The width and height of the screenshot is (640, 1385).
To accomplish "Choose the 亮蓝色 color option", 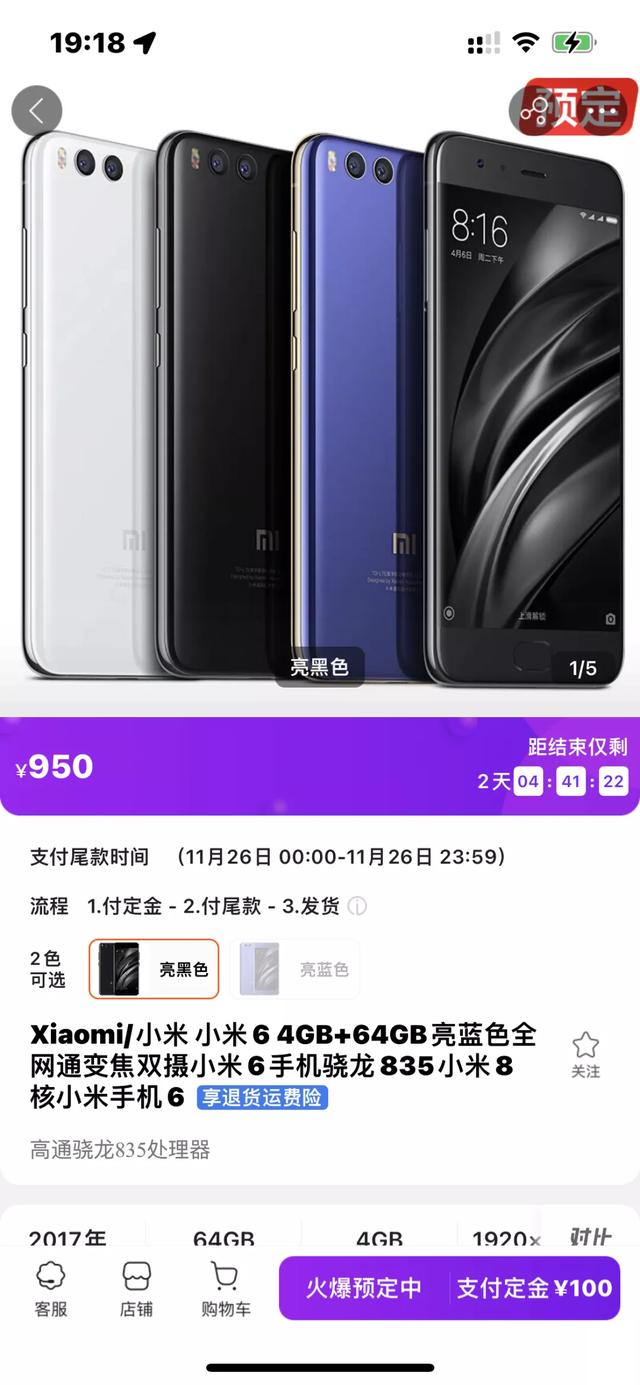I will point(294,969).
